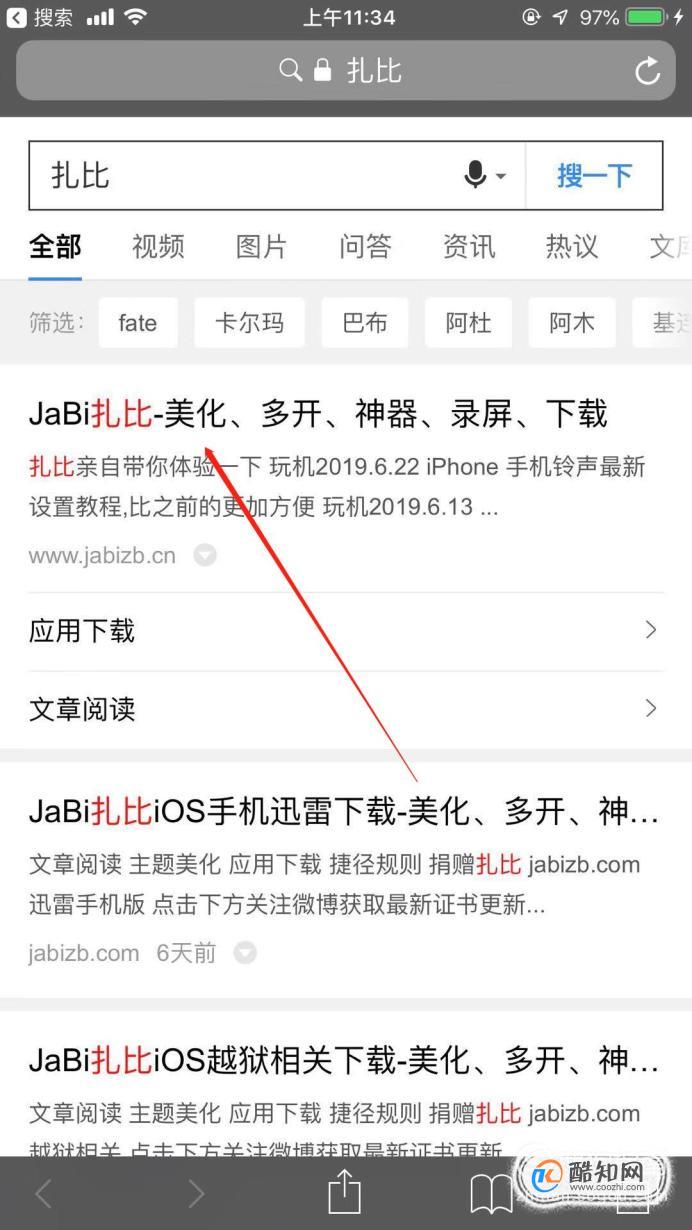Open the 热议 tab
The image size is (692, 1230).
(571, 246)
